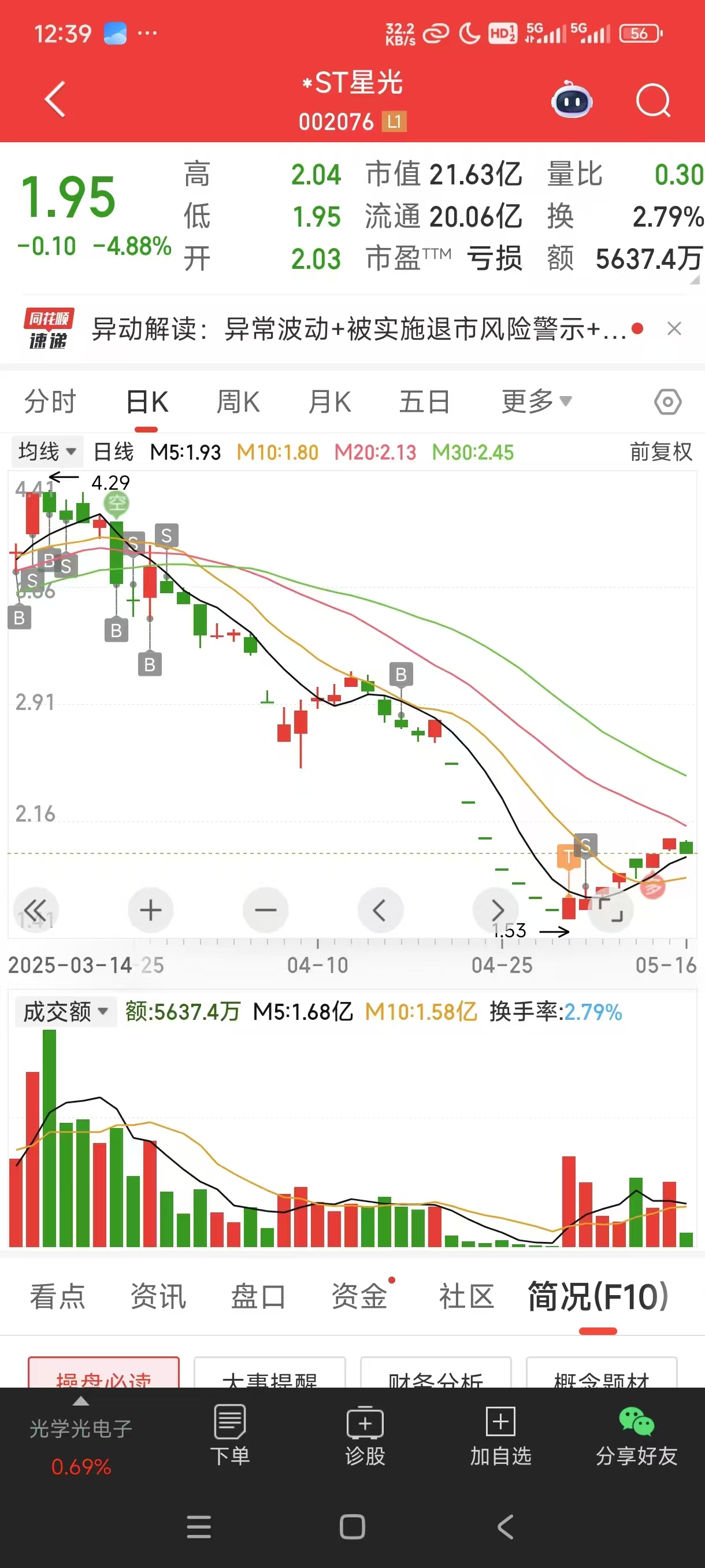The height and width of the screenshot is (1568, 705).
Task: Change the 前复权 adjustment mode
Action: 661,452
